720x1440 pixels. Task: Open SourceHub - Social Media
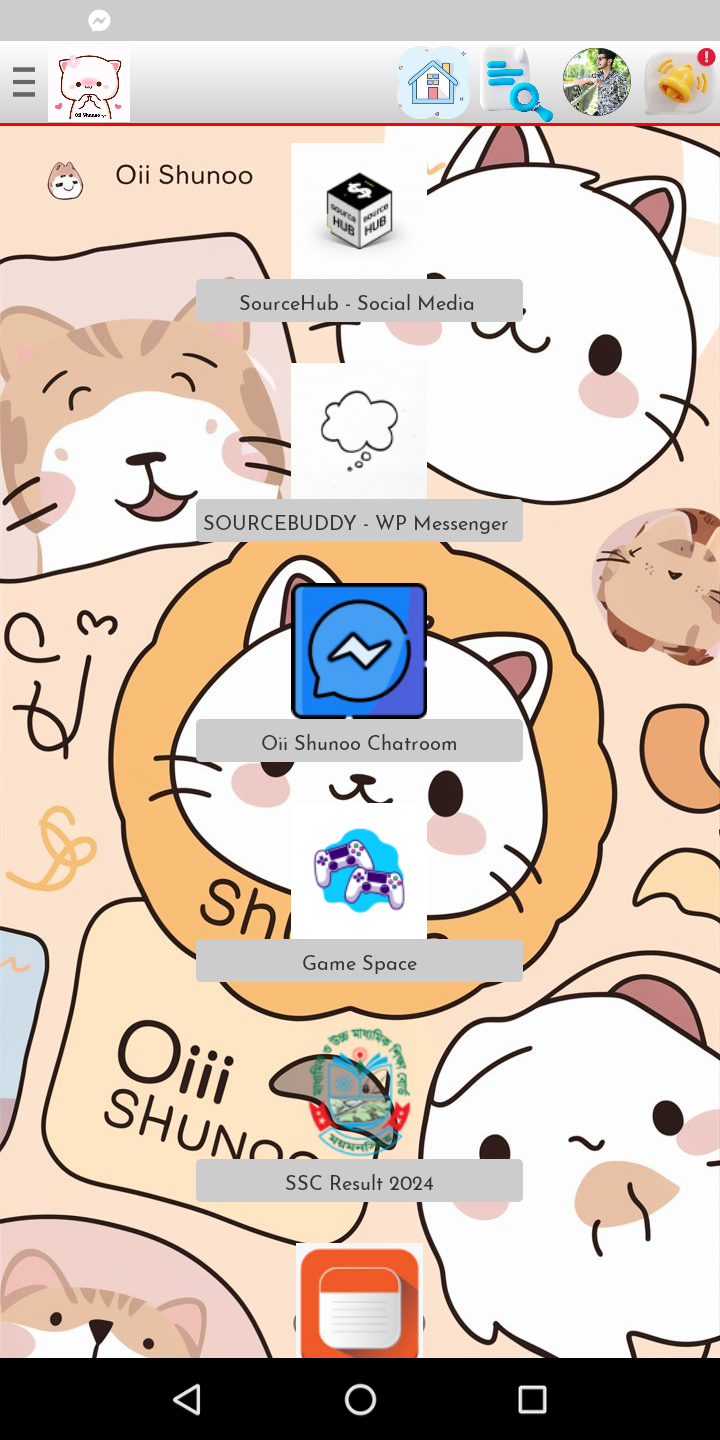coord(359,301)
